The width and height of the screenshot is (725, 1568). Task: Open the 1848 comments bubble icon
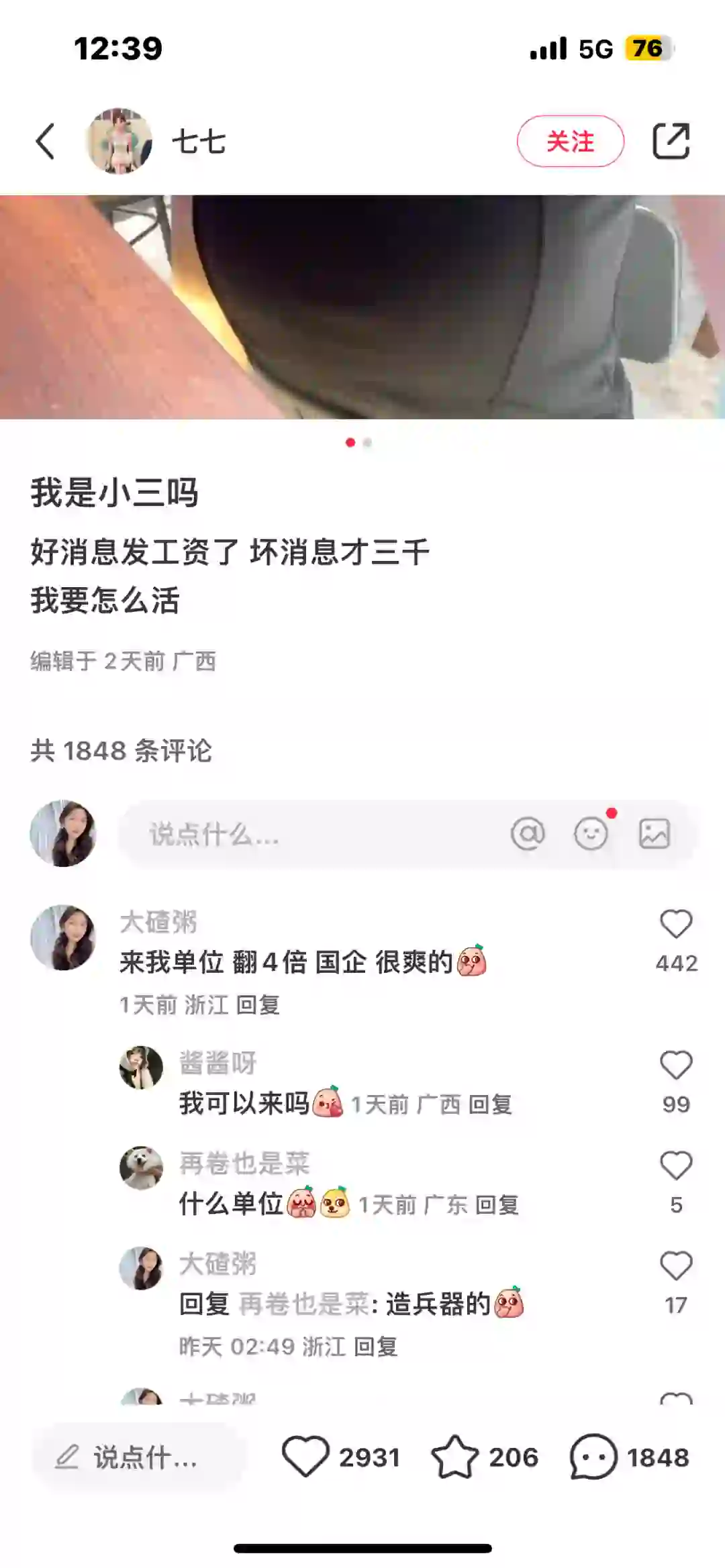point(593,1457)
